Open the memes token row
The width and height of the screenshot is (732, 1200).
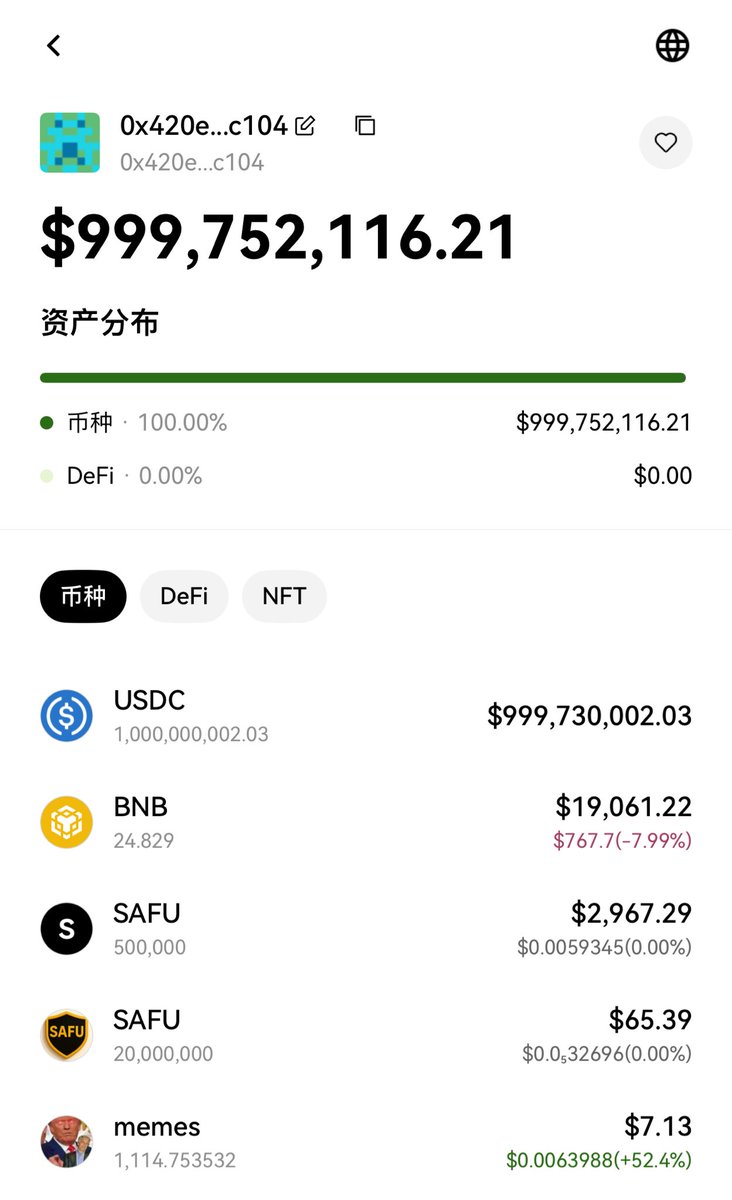click(366, 1142)
